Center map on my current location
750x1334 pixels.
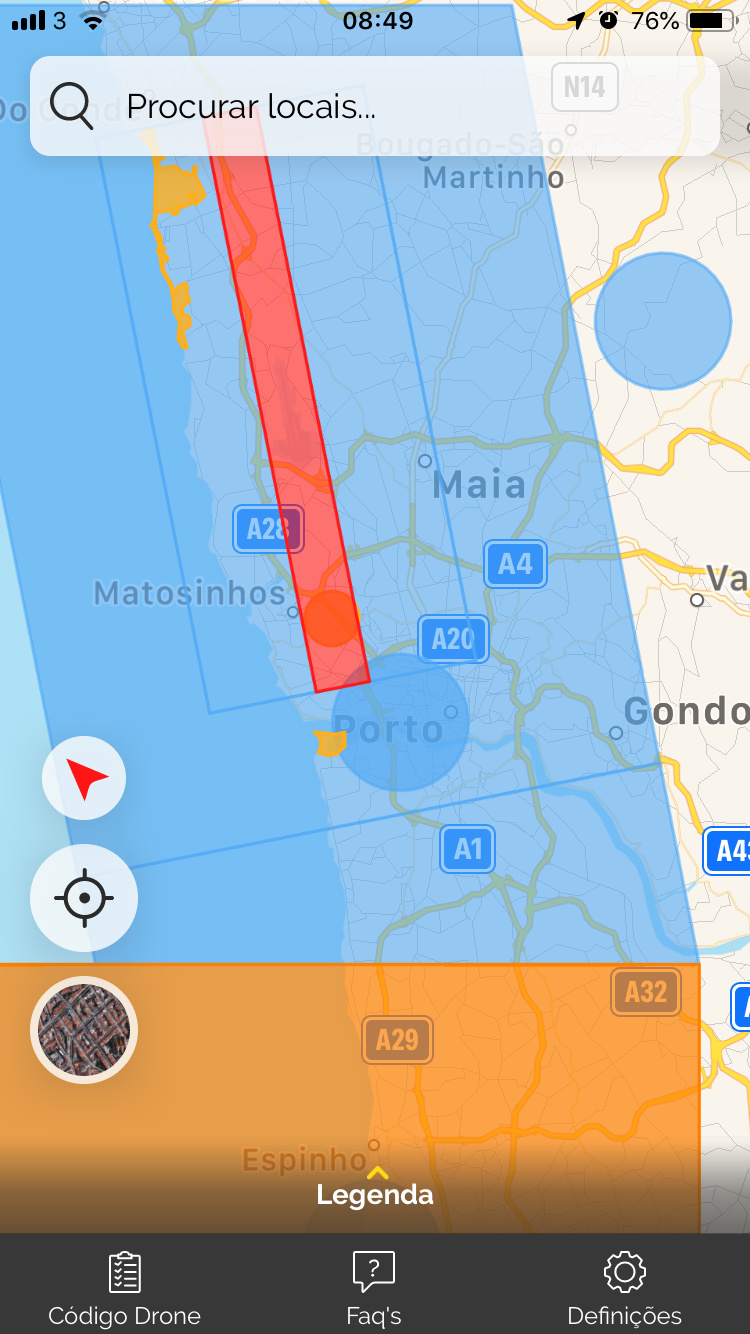(84, 898)
